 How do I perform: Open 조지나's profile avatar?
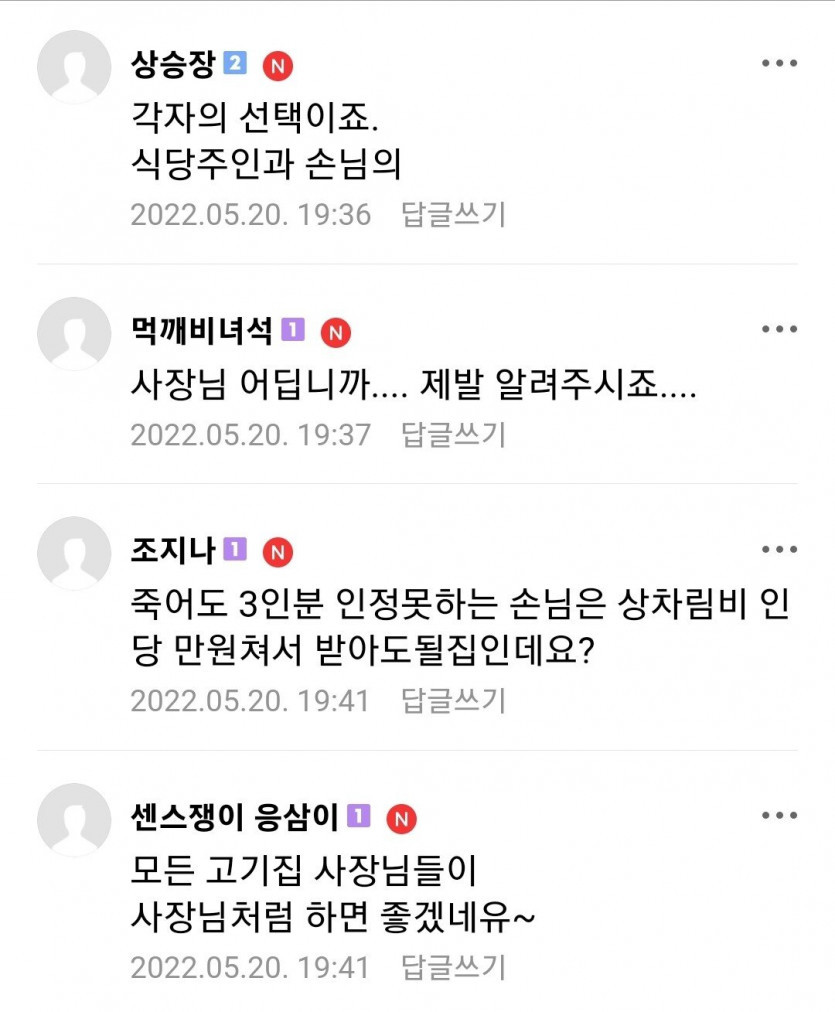73,553
